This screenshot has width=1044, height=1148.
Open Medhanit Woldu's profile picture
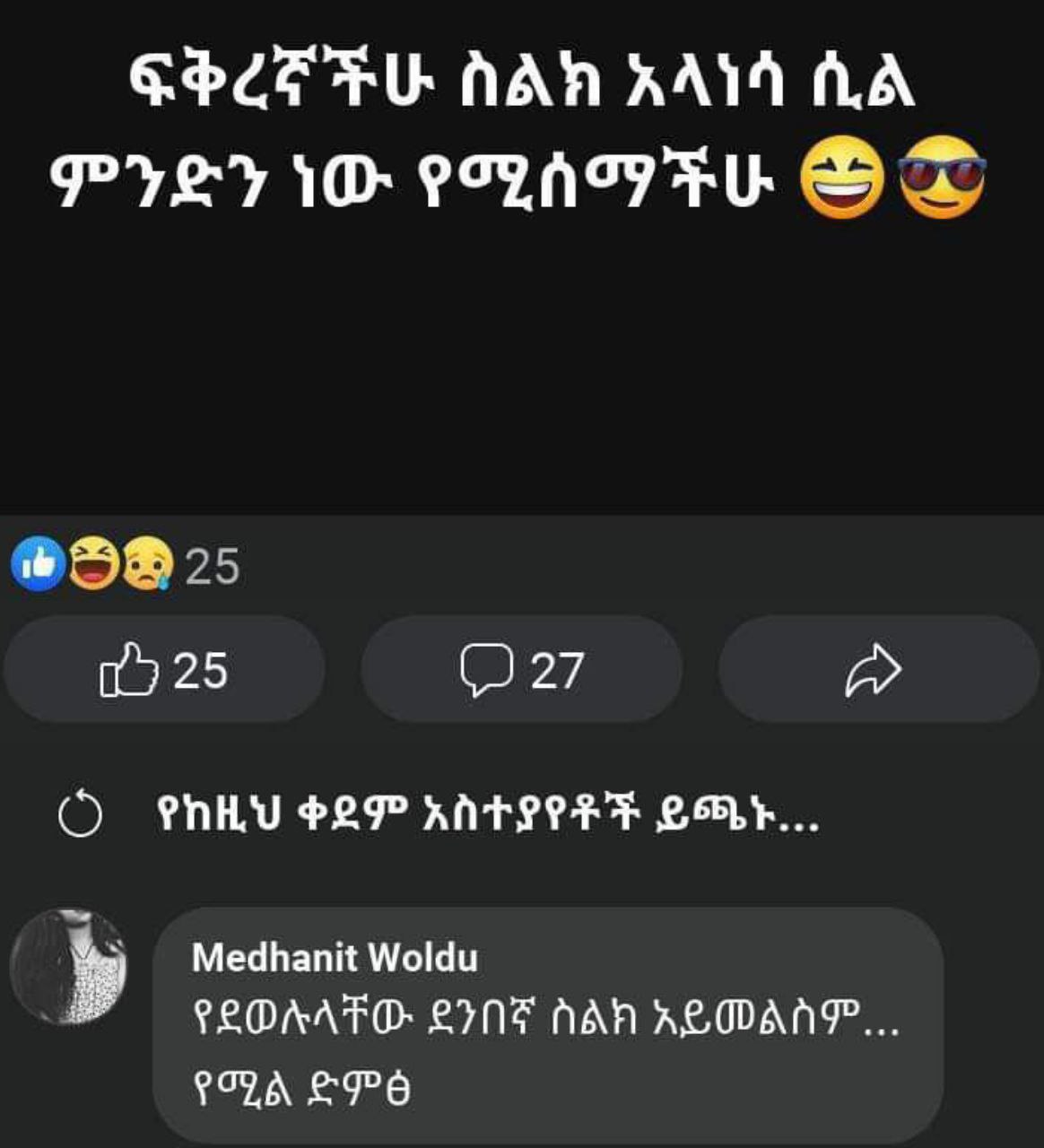(x=68, y=966)
